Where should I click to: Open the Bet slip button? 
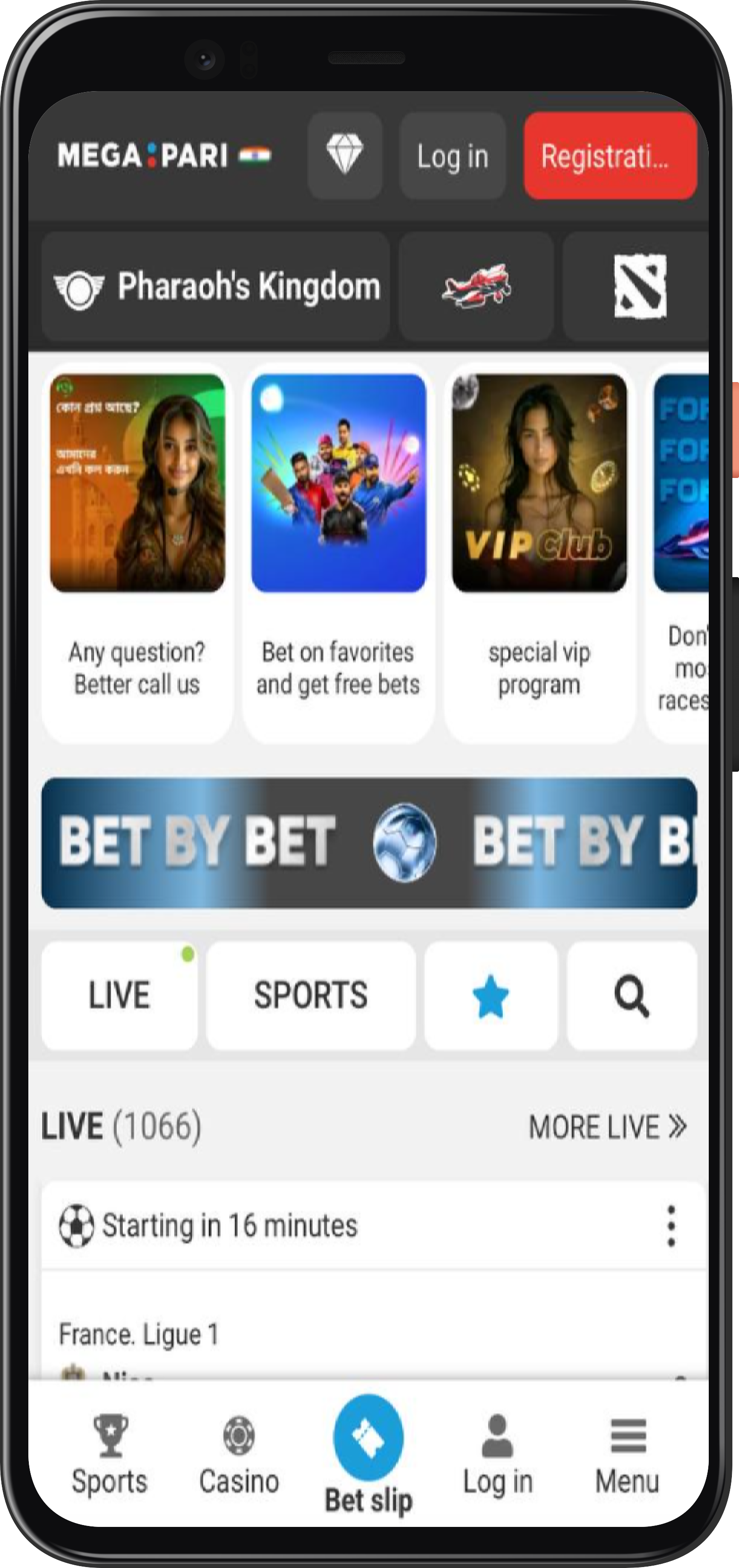[x=368, y=1455]
